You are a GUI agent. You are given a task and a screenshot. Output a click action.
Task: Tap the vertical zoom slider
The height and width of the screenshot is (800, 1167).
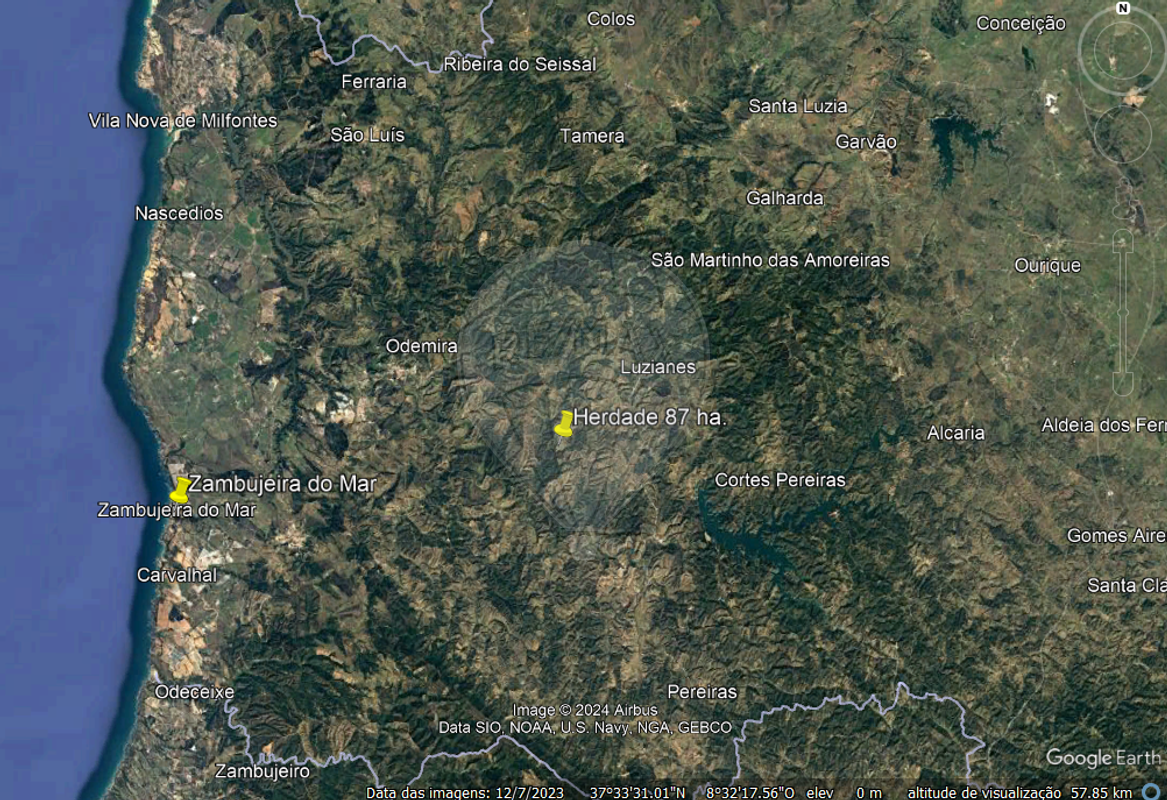[1122, 310]
